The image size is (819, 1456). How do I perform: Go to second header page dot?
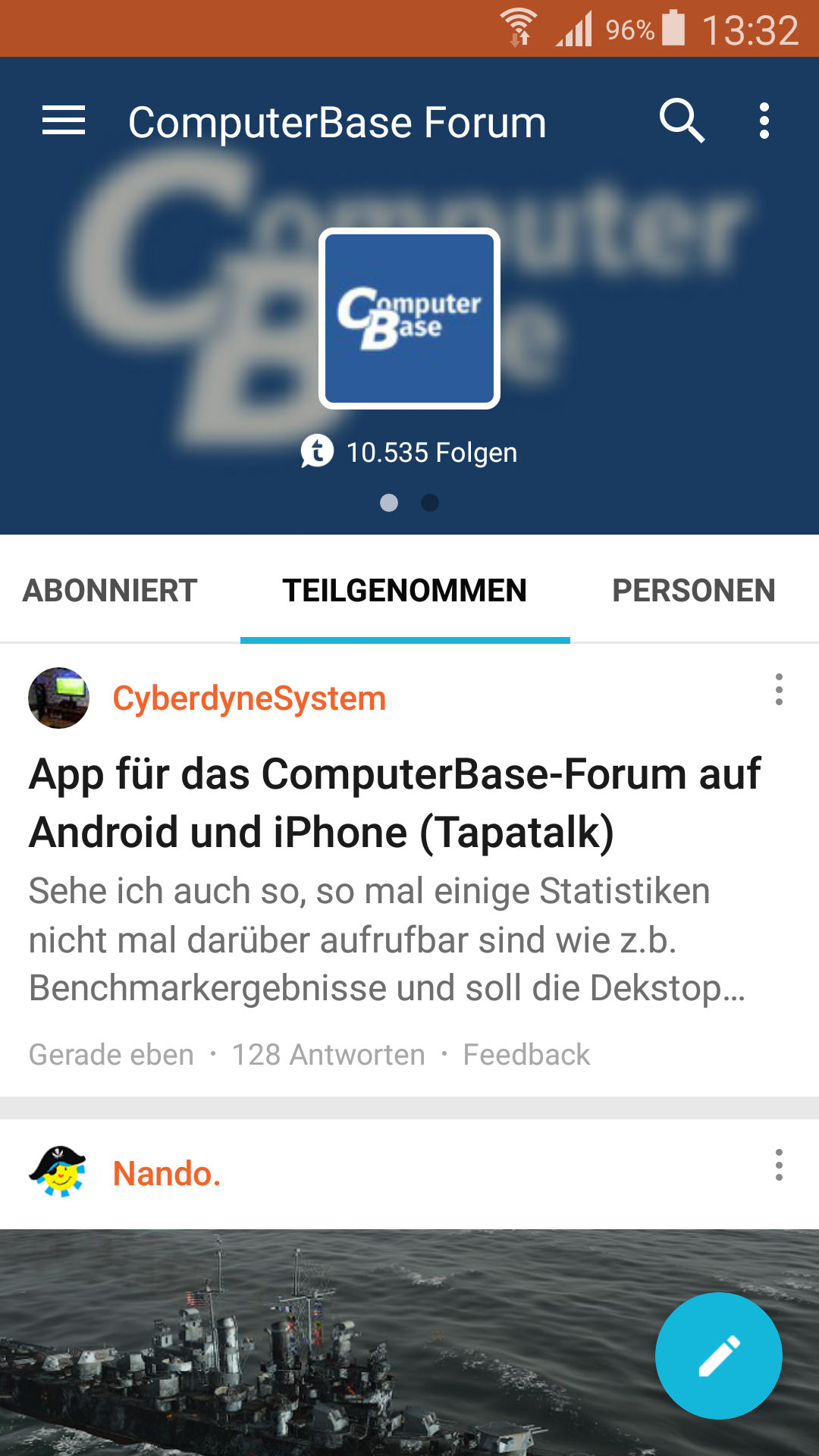[x=430, y=503]
